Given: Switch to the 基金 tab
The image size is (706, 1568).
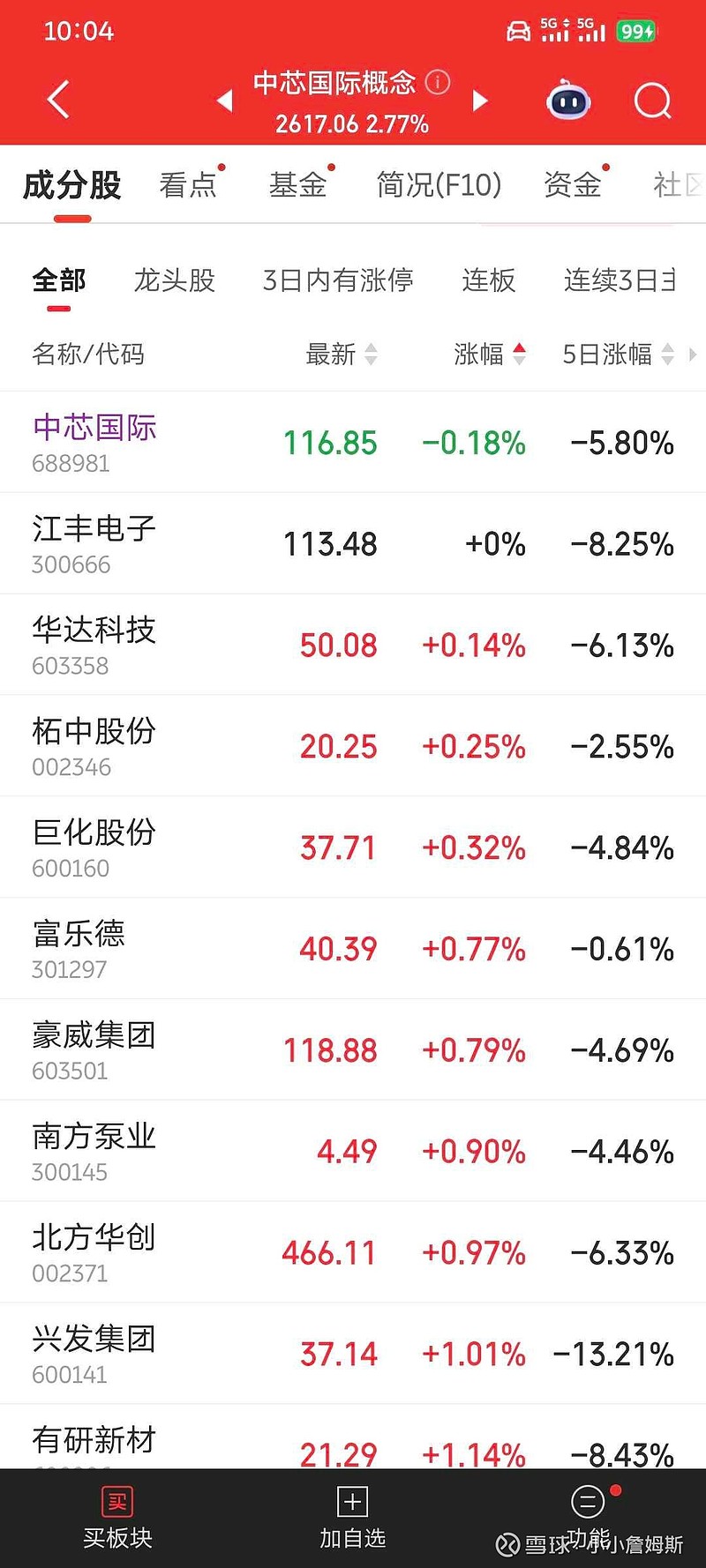Looking at the screenshot, I should pos(297,185).
